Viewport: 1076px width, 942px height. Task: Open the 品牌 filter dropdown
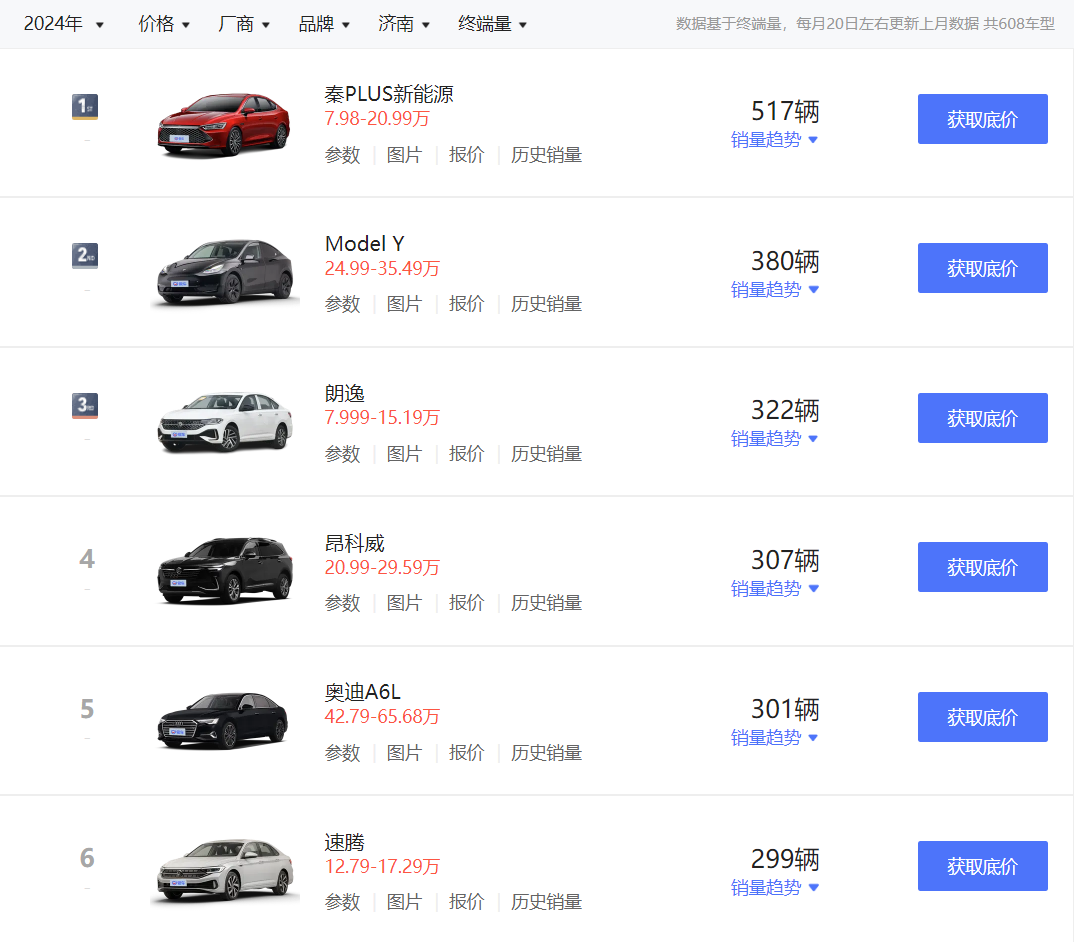[324, 24]
